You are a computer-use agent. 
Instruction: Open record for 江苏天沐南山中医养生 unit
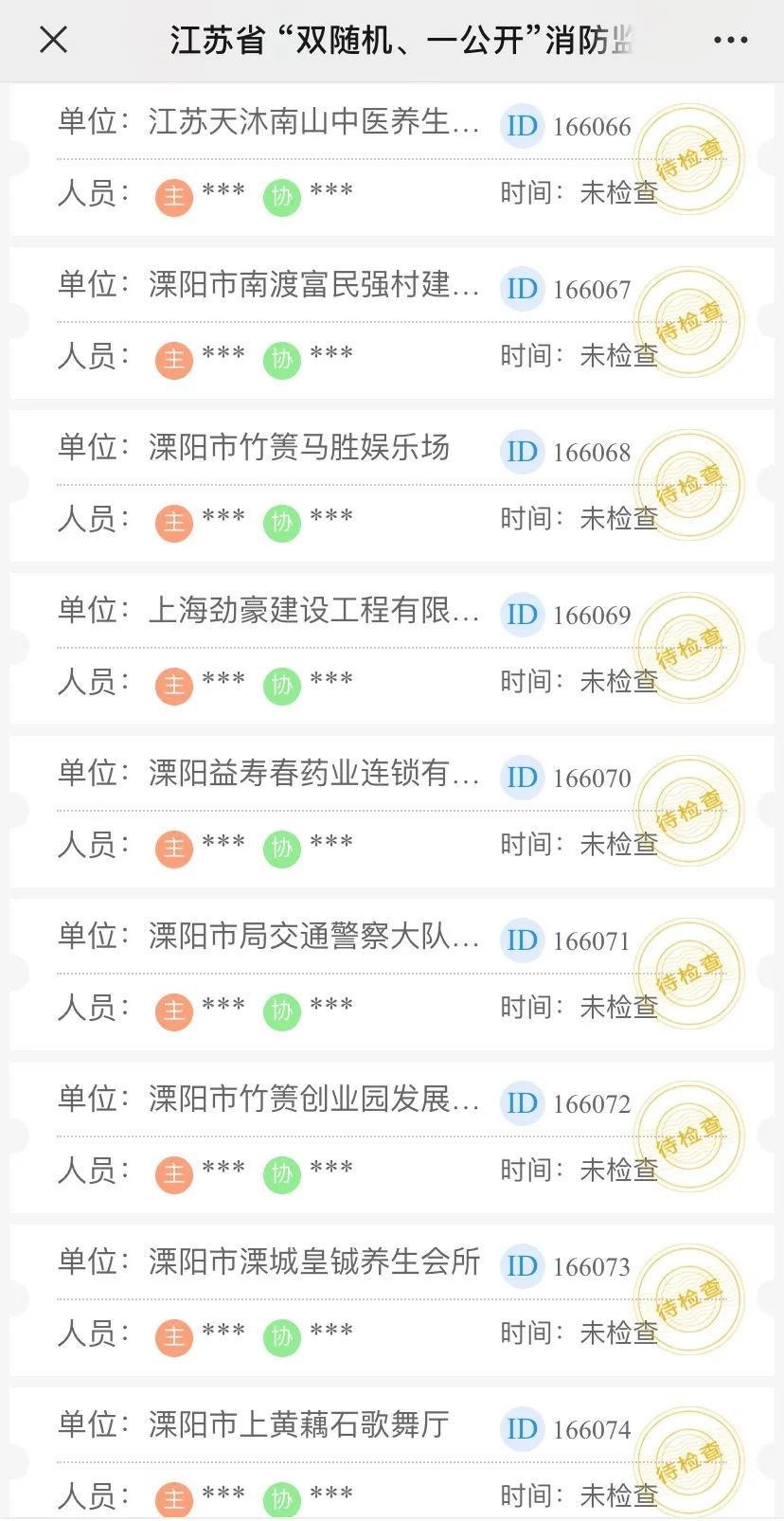(312, 122)
